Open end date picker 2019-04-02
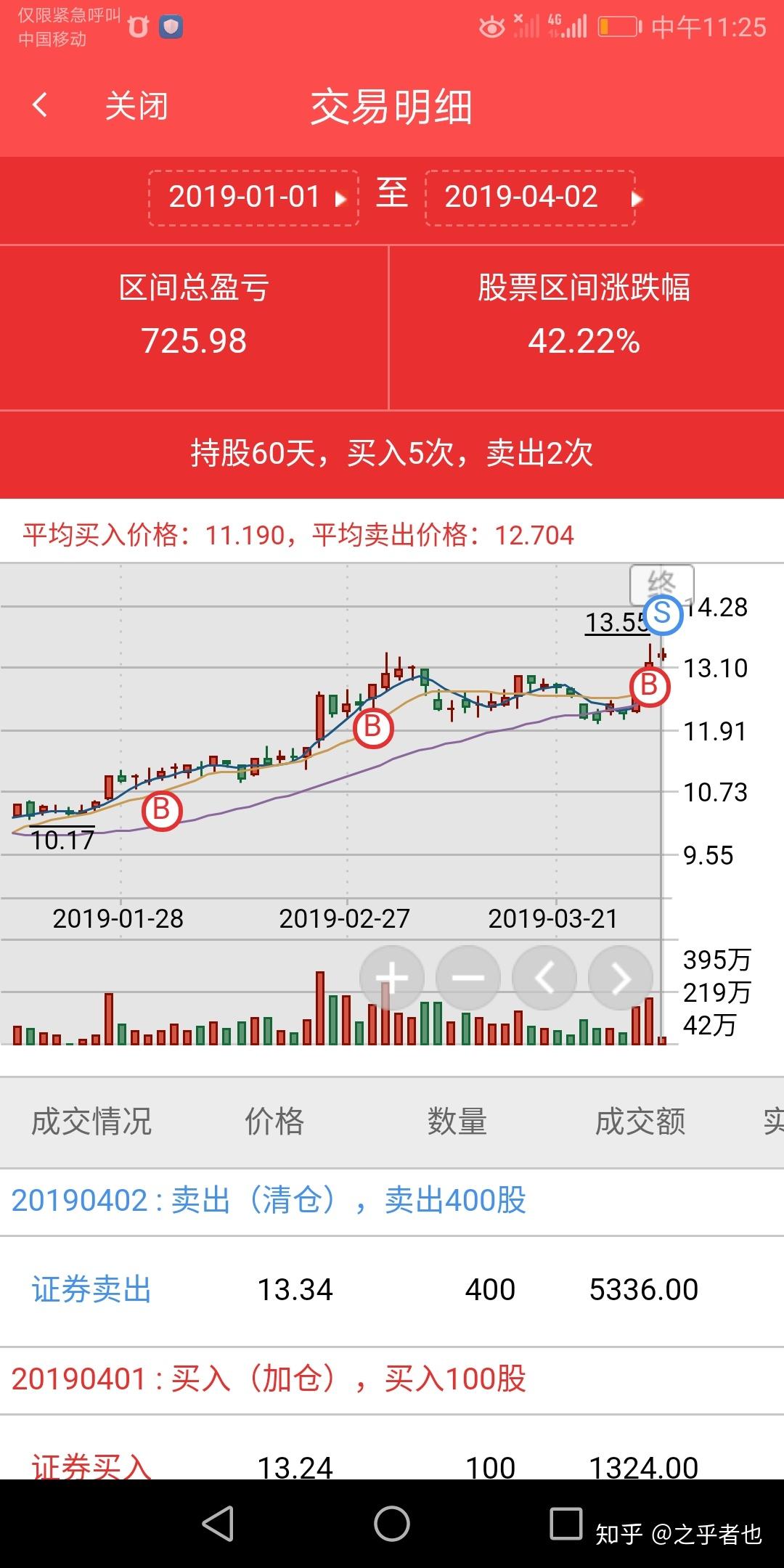The image size is (784, 1568). point(530,197)
